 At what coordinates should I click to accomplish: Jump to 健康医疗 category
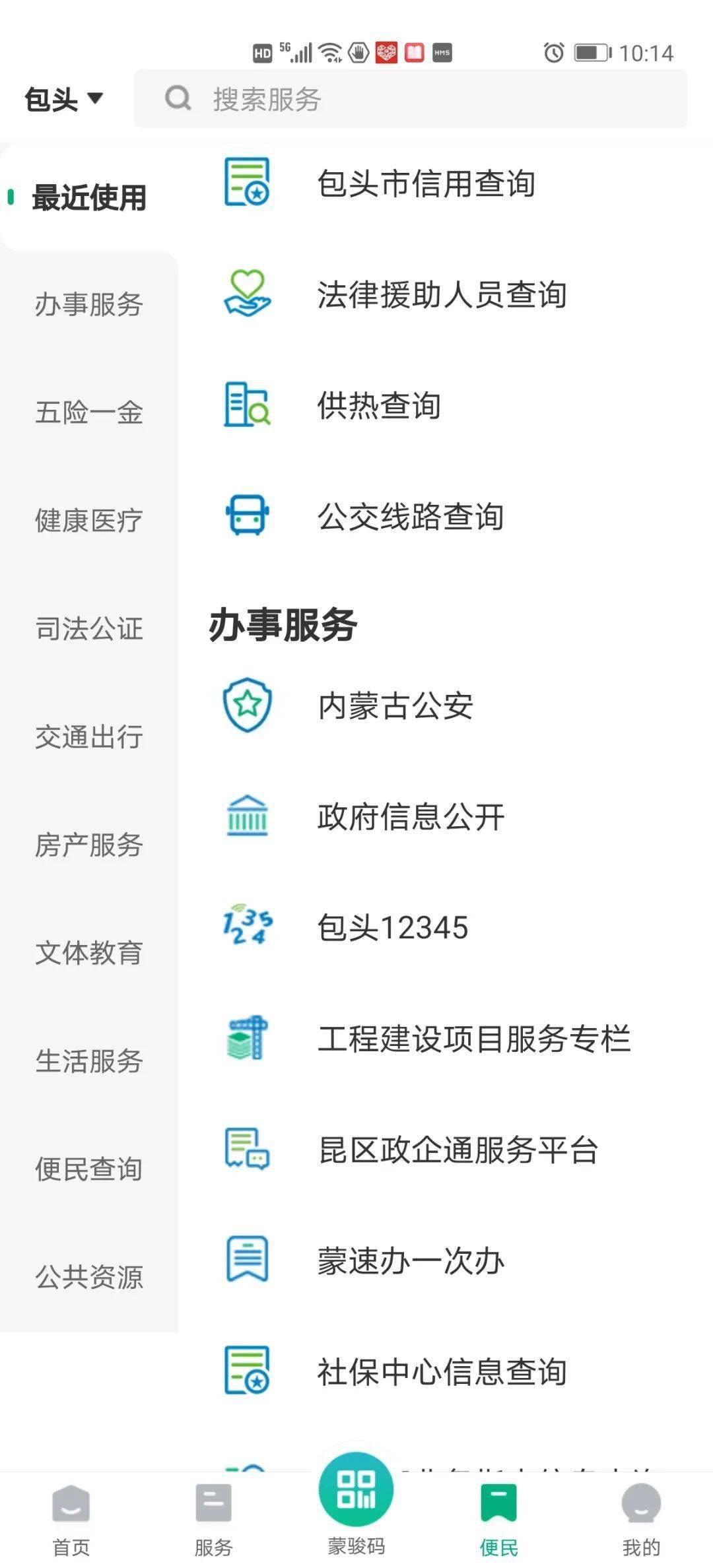pos(88,521)
